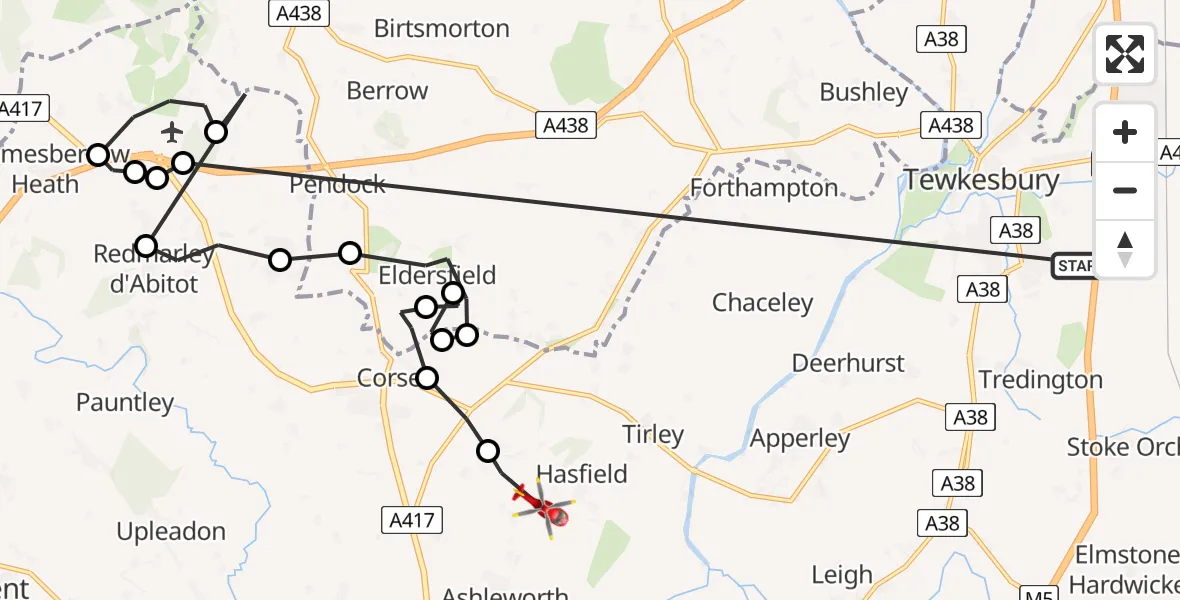This screenshot has width=1180, height=600.
Task: Zoom out of the map
Action: [x=1125, y=190]
